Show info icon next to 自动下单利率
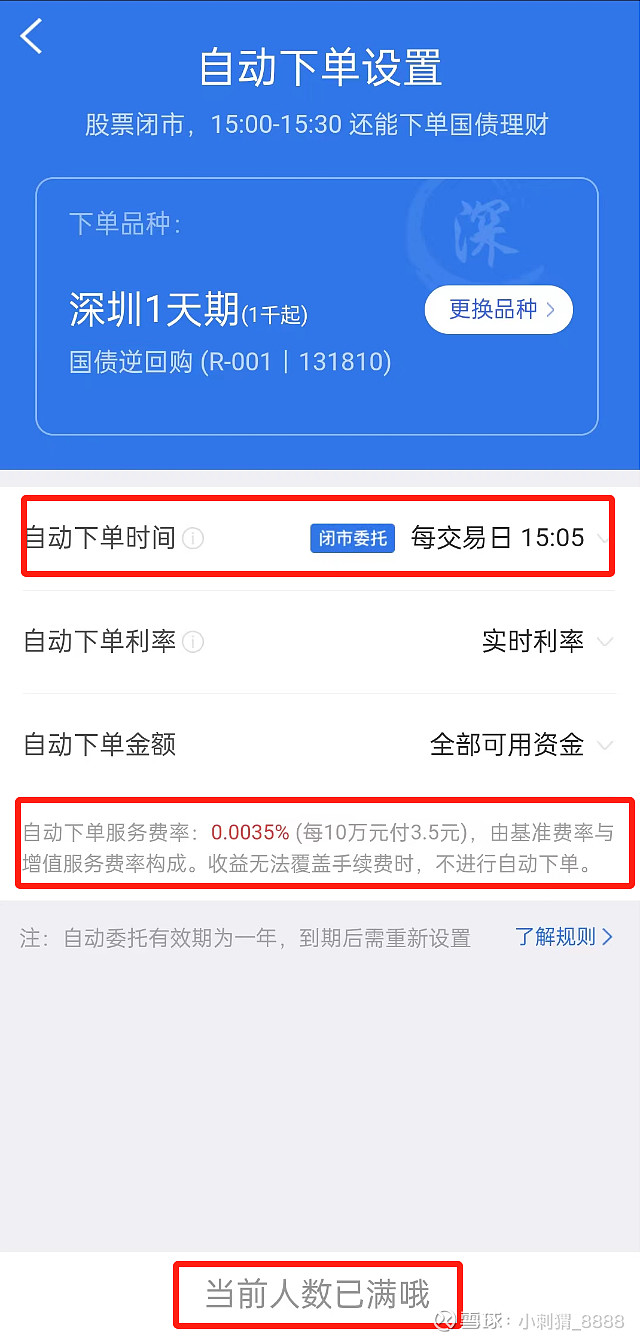Screen dimensions: 643x1341 (x=193, y=642)
